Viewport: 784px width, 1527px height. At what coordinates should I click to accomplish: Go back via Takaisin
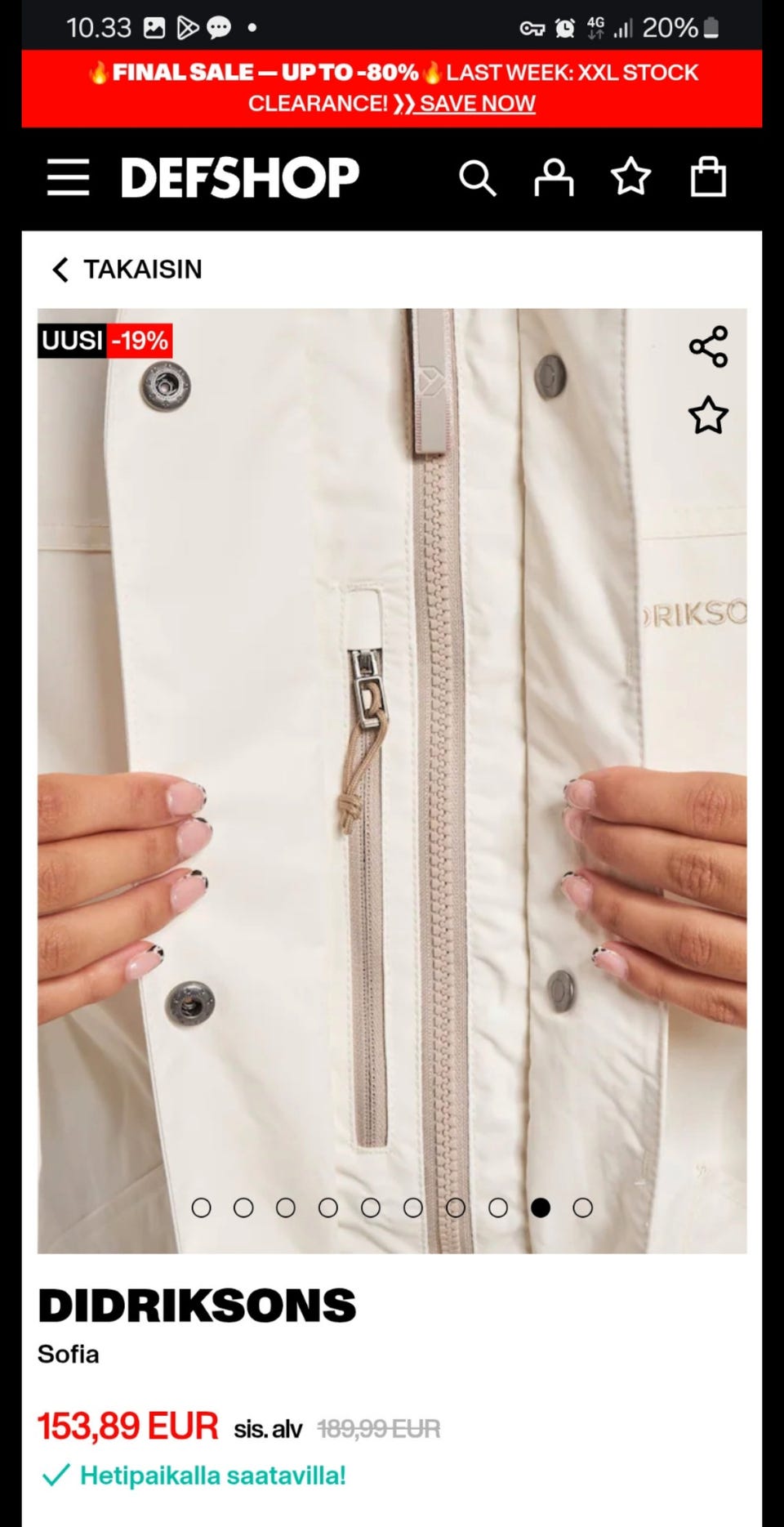click(x=127, y=269)
